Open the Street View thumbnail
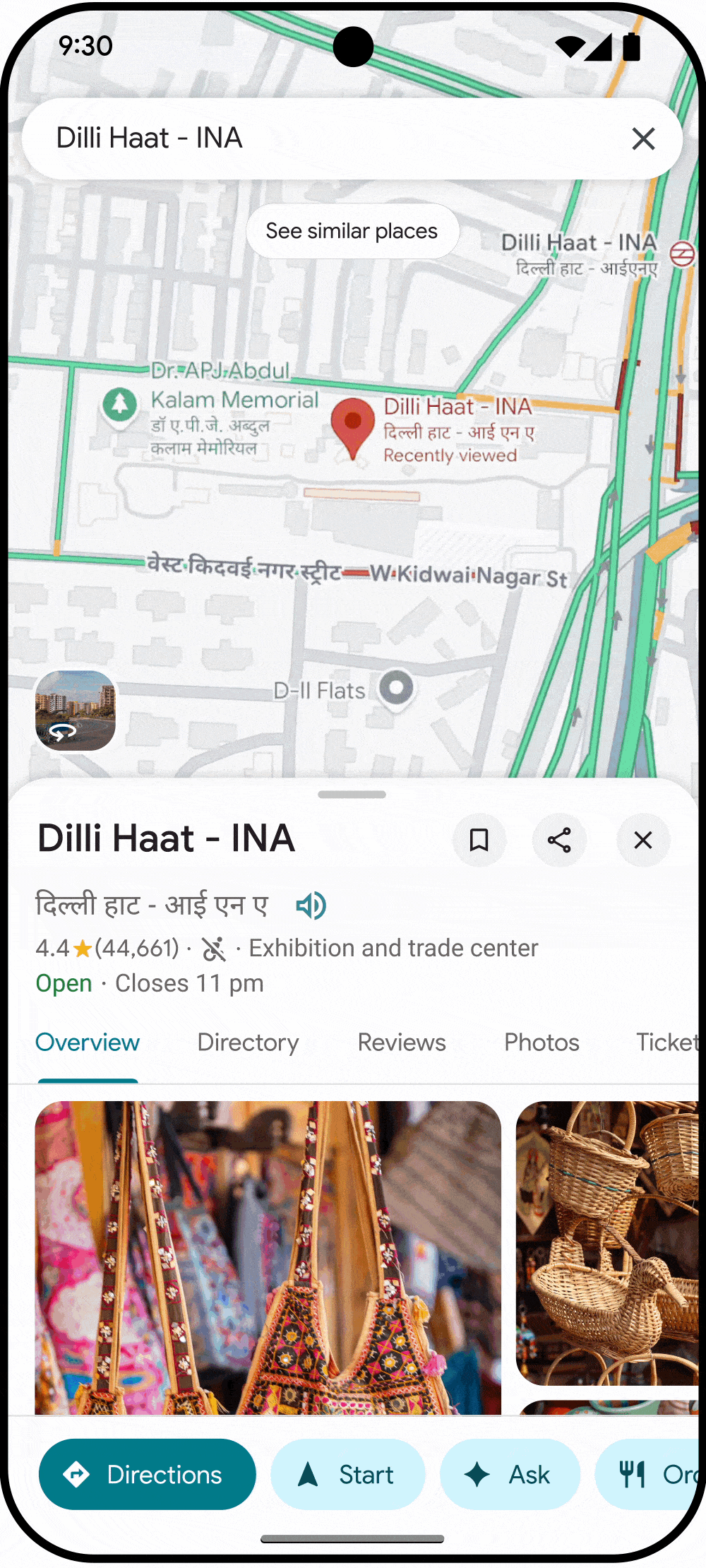The image size is (706, 1568). coord(76,711)
